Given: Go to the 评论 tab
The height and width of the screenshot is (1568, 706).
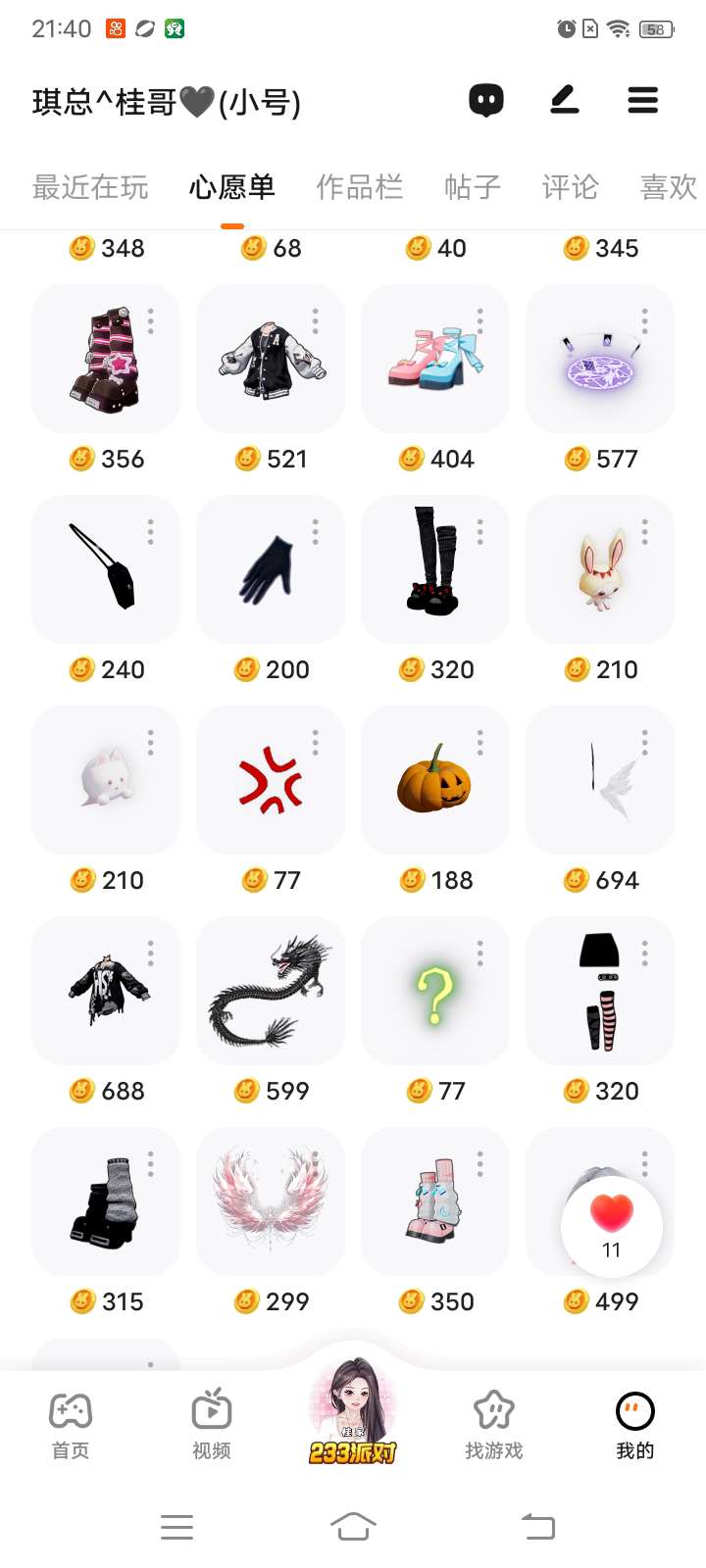Looking at the screenshot, I should tap(571, 186).
